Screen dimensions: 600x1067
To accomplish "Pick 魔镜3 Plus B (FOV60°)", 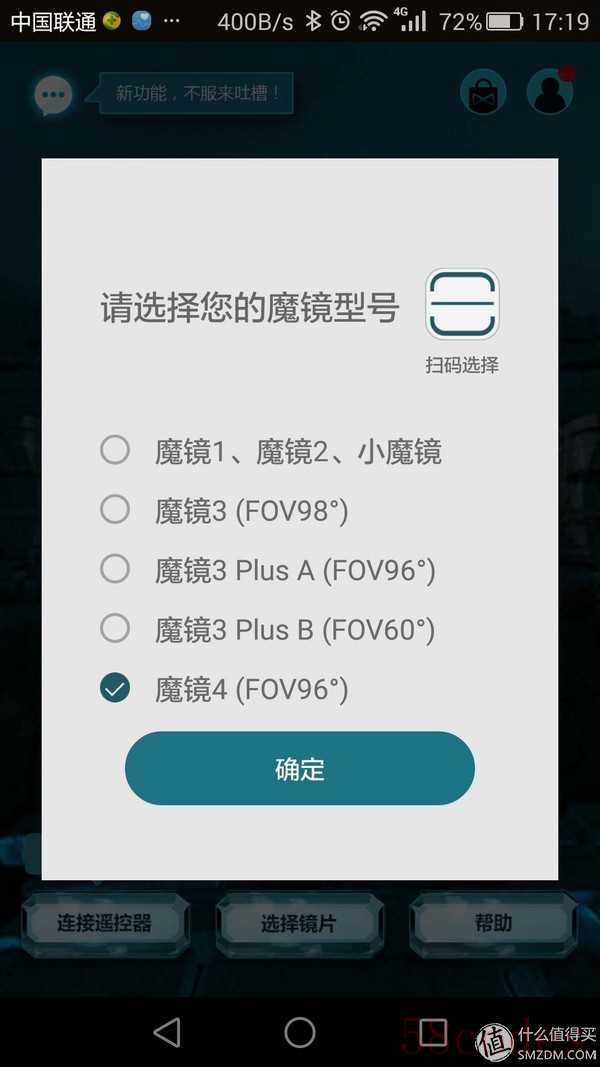I will pyautogui.click(x=115, y=629).
